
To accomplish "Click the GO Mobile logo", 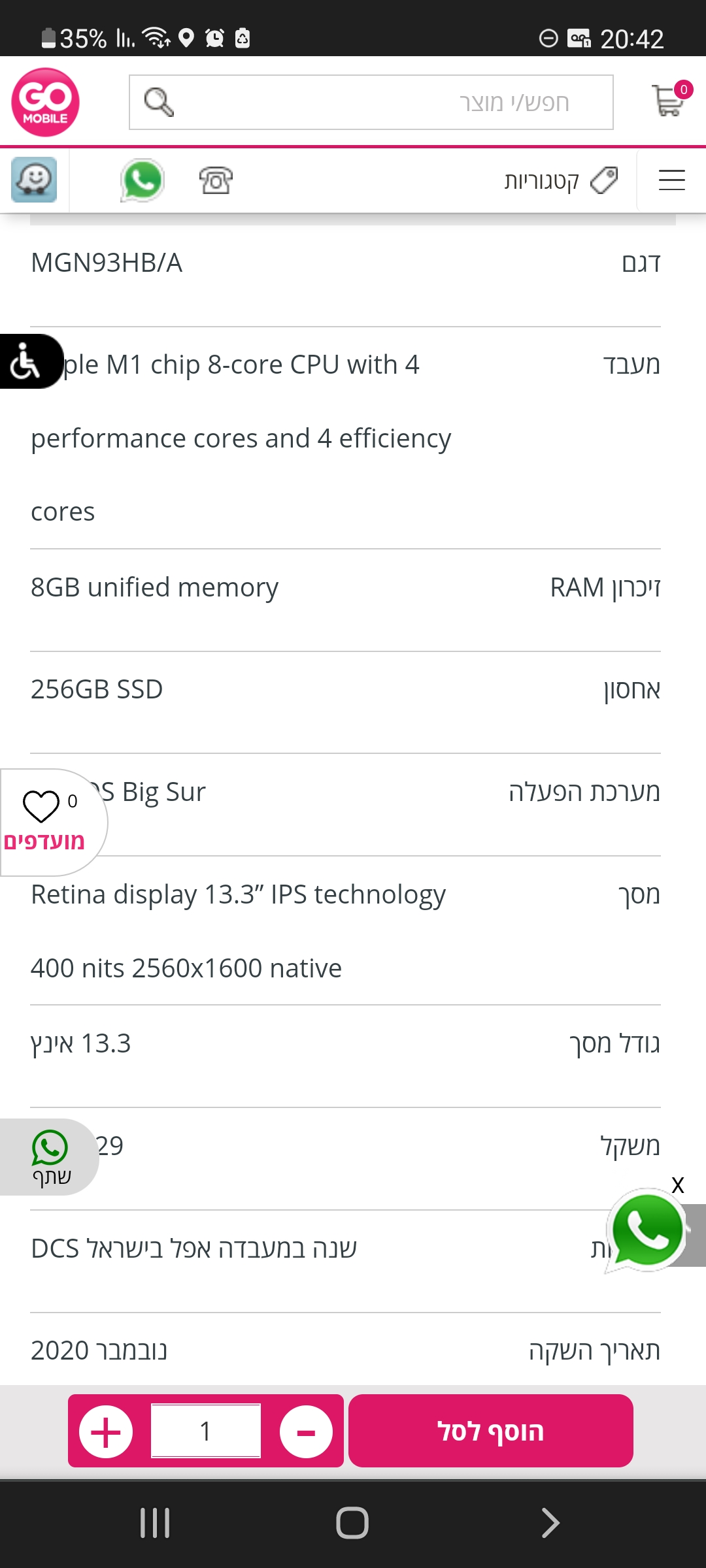I will click(44, 101).
